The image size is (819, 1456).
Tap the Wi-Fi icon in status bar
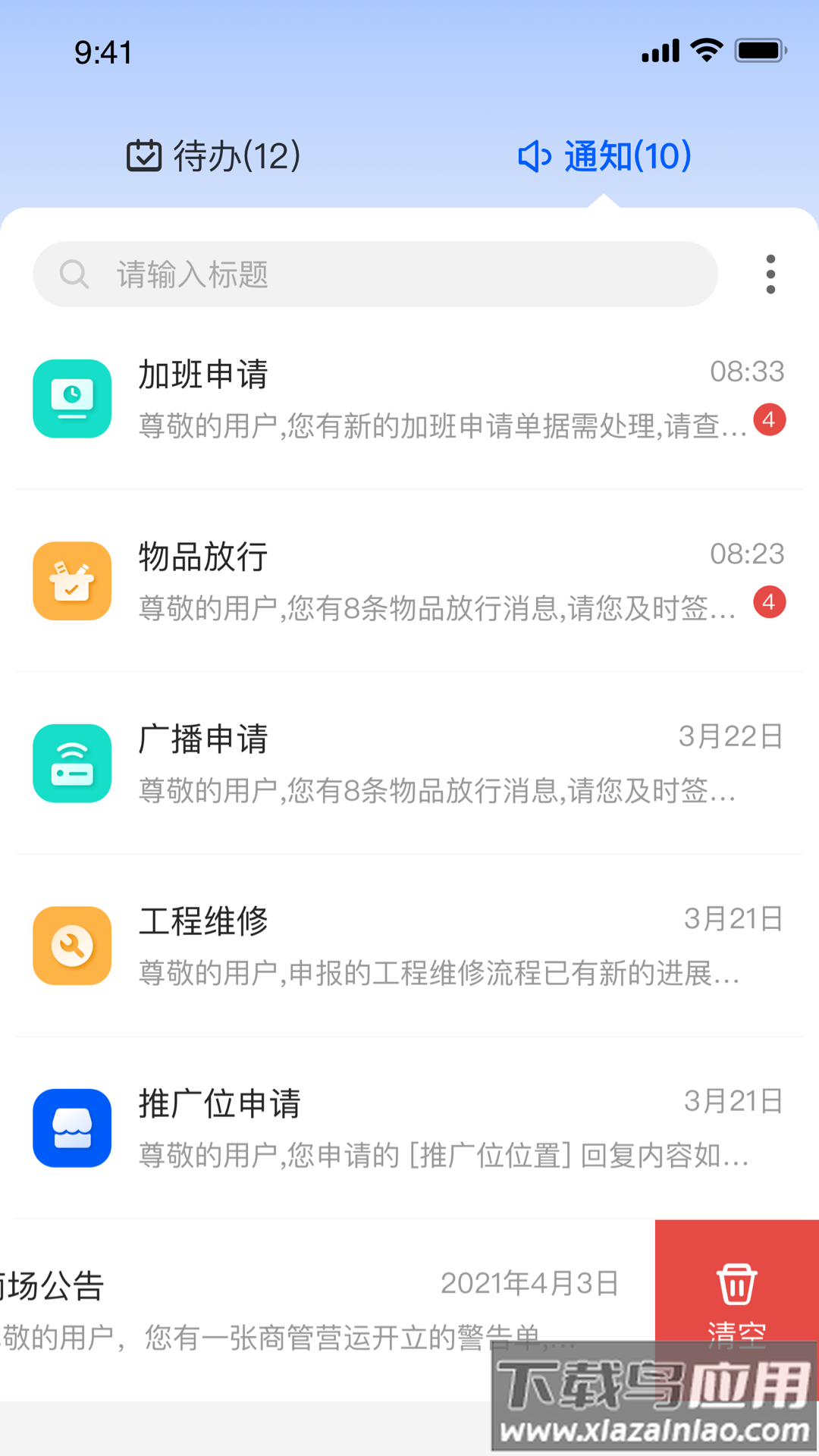click(x=705, y=49)
